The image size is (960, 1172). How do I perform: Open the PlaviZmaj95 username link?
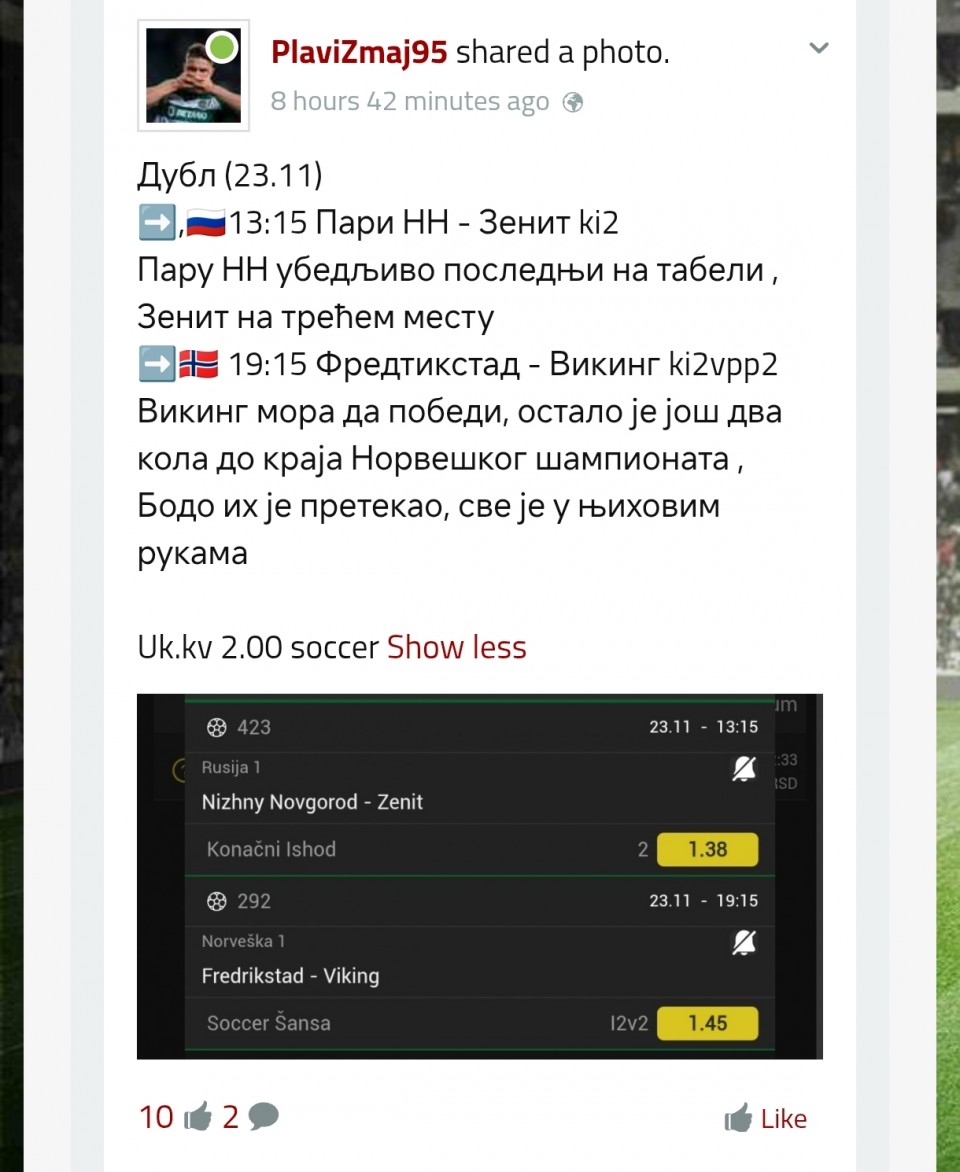pos(359,52)
